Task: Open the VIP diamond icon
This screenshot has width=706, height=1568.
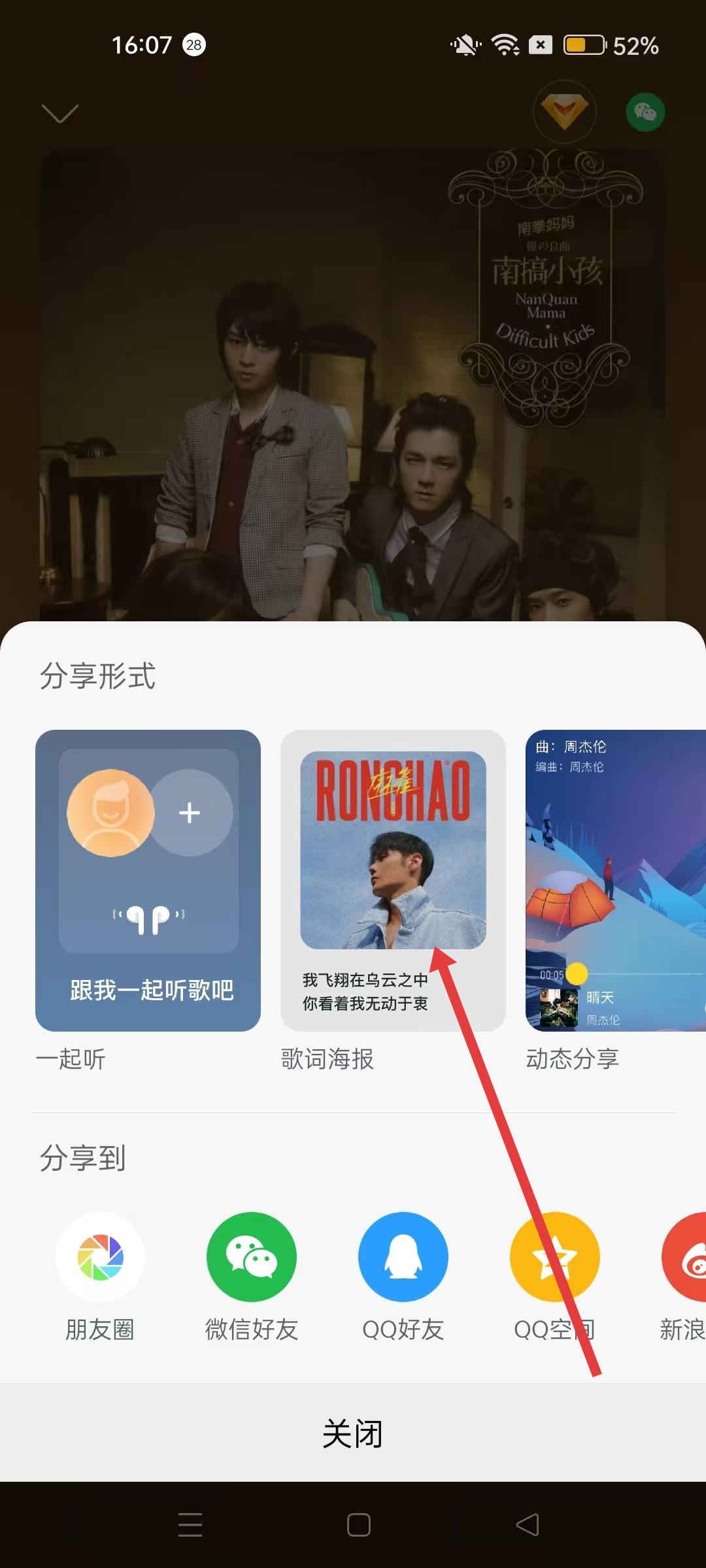Action: (565, 112)
